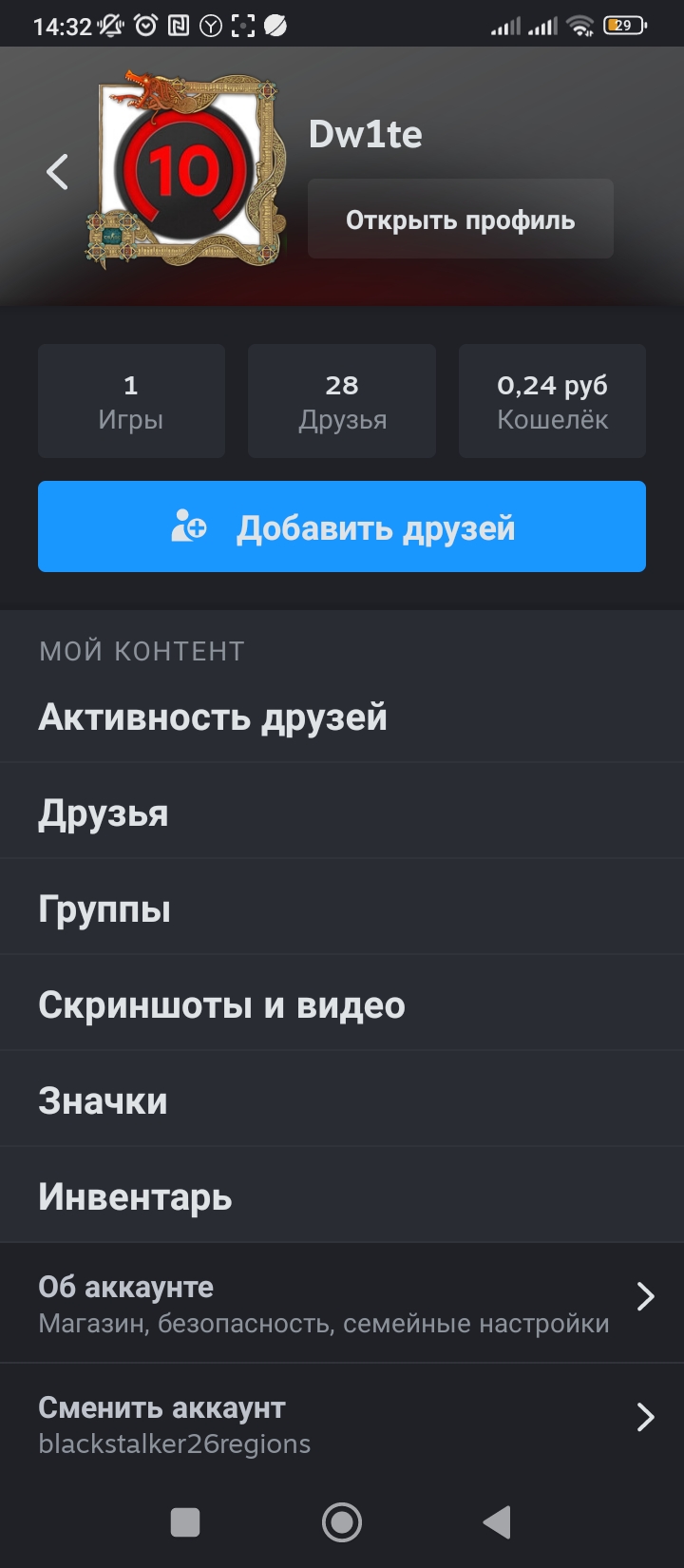Open Инвентарь
The image size is (684, 1568).
coord(342,1197)
